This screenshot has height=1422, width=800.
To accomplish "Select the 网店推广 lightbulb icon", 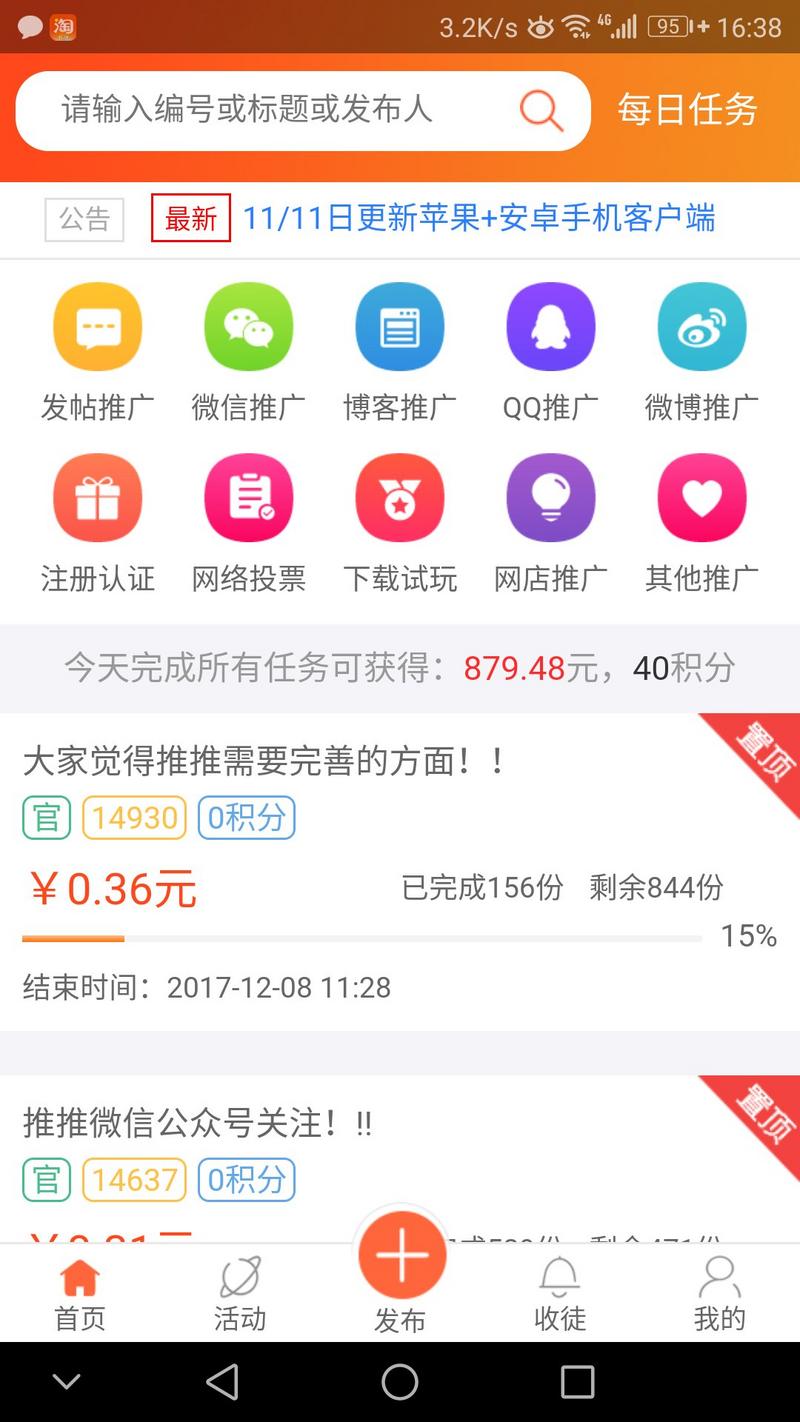I will pyautogui.click(x=550, y=497).
